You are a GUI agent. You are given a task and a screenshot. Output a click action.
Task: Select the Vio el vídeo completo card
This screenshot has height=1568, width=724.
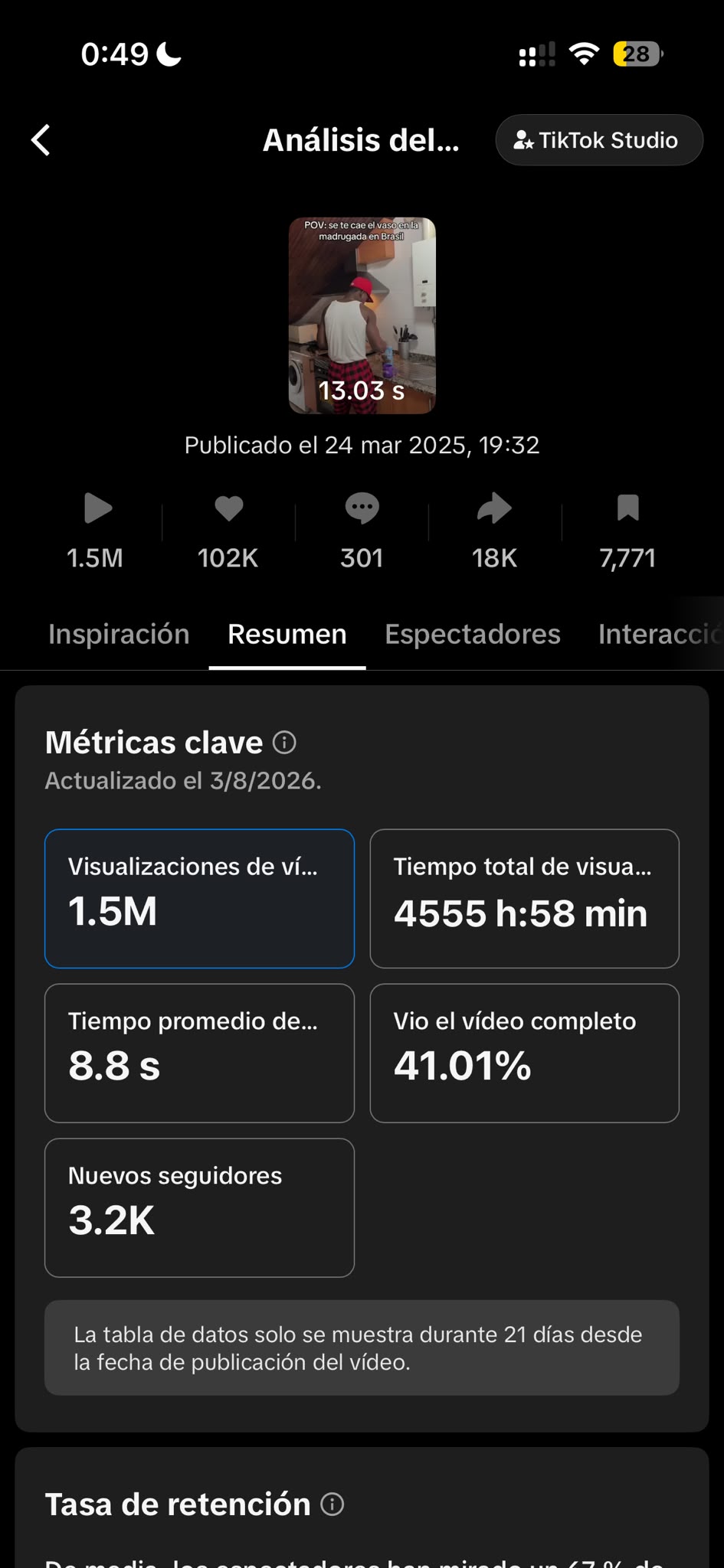tap(524, 1053)
